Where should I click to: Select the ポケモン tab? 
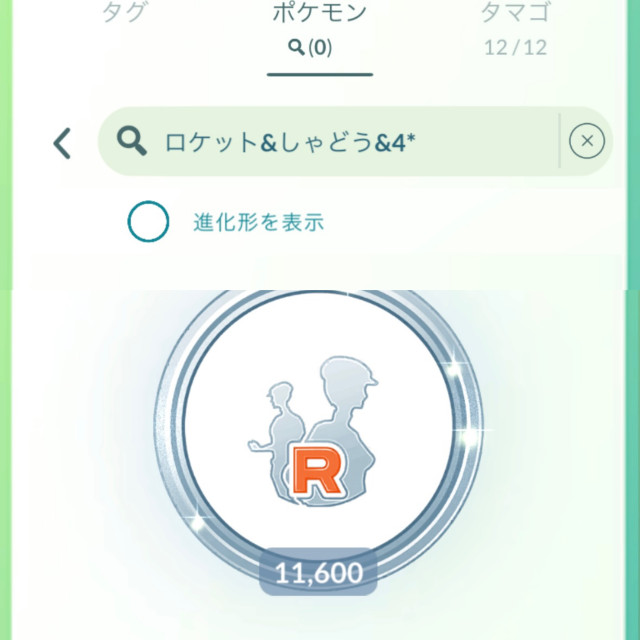[320, 28]
